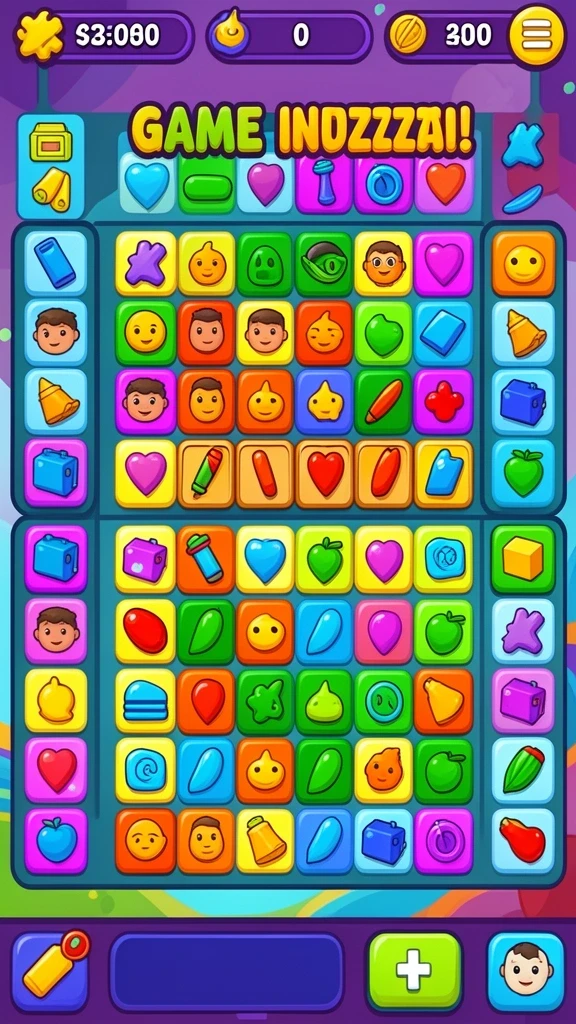
Task: Select the red pepper tile on light blue
Action: (x=522, y=840)
